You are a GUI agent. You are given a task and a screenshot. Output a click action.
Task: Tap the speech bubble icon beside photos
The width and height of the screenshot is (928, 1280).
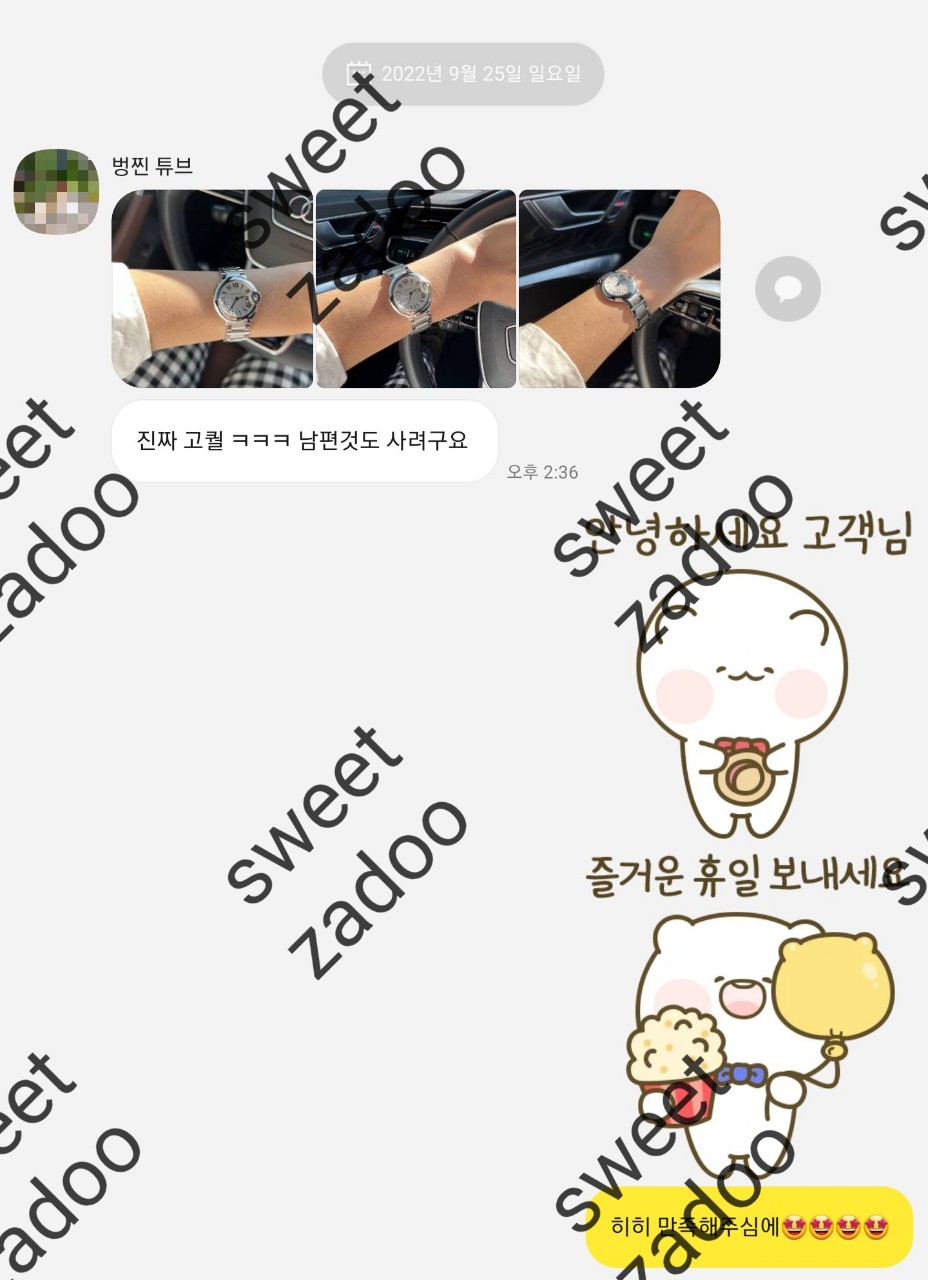(x=788, y=290)
